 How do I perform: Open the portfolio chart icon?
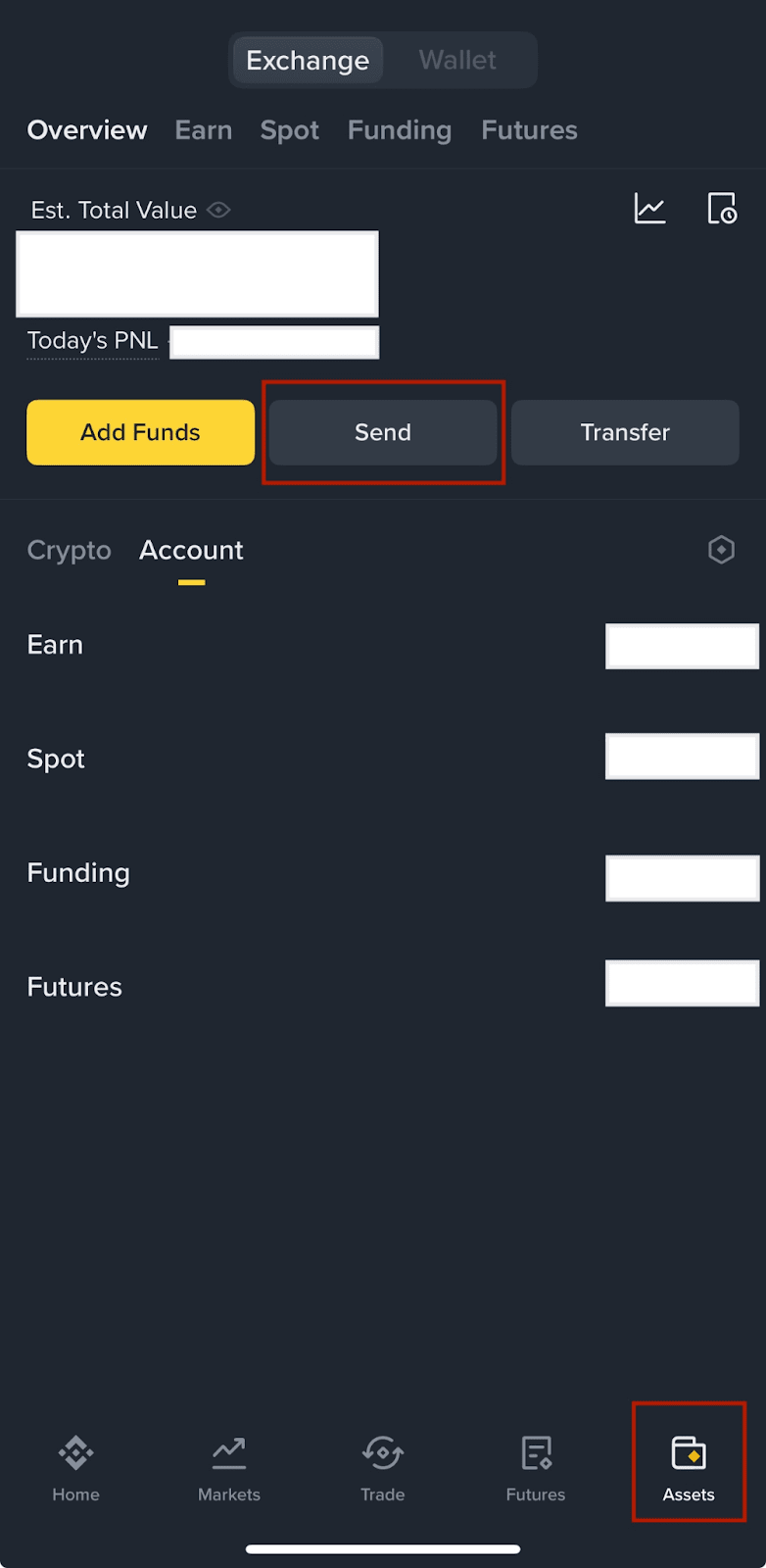click(x=649, y=209)
